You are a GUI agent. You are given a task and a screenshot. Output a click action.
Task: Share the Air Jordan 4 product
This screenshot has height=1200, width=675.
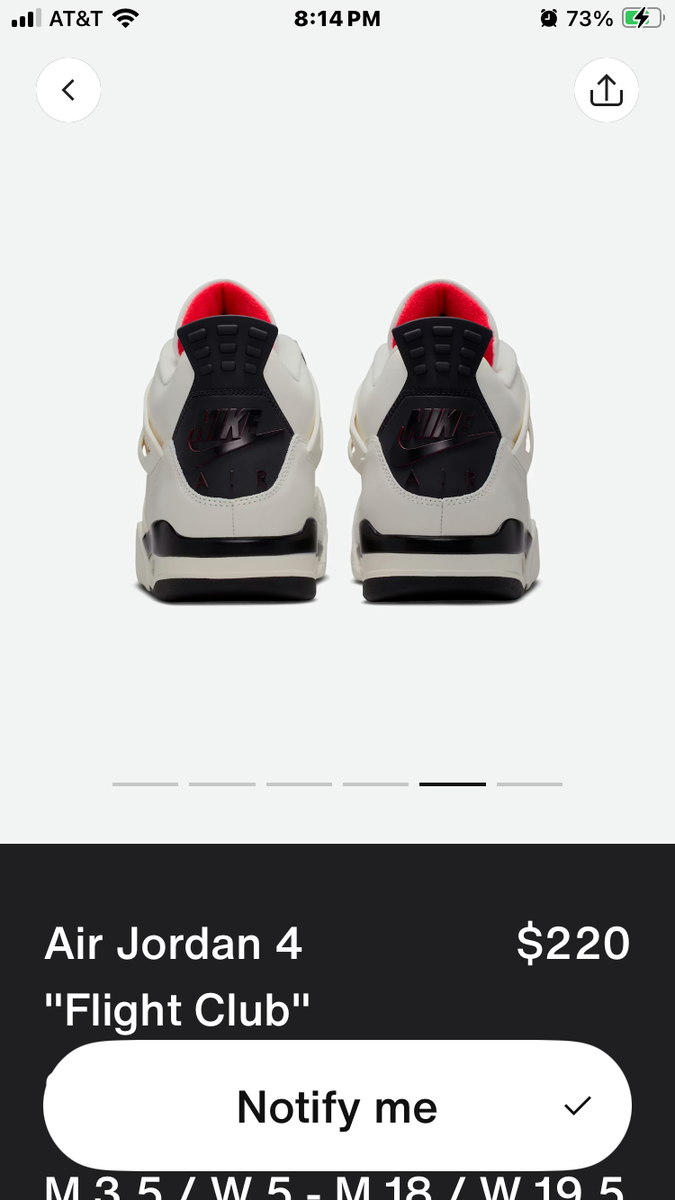point(606,91)
